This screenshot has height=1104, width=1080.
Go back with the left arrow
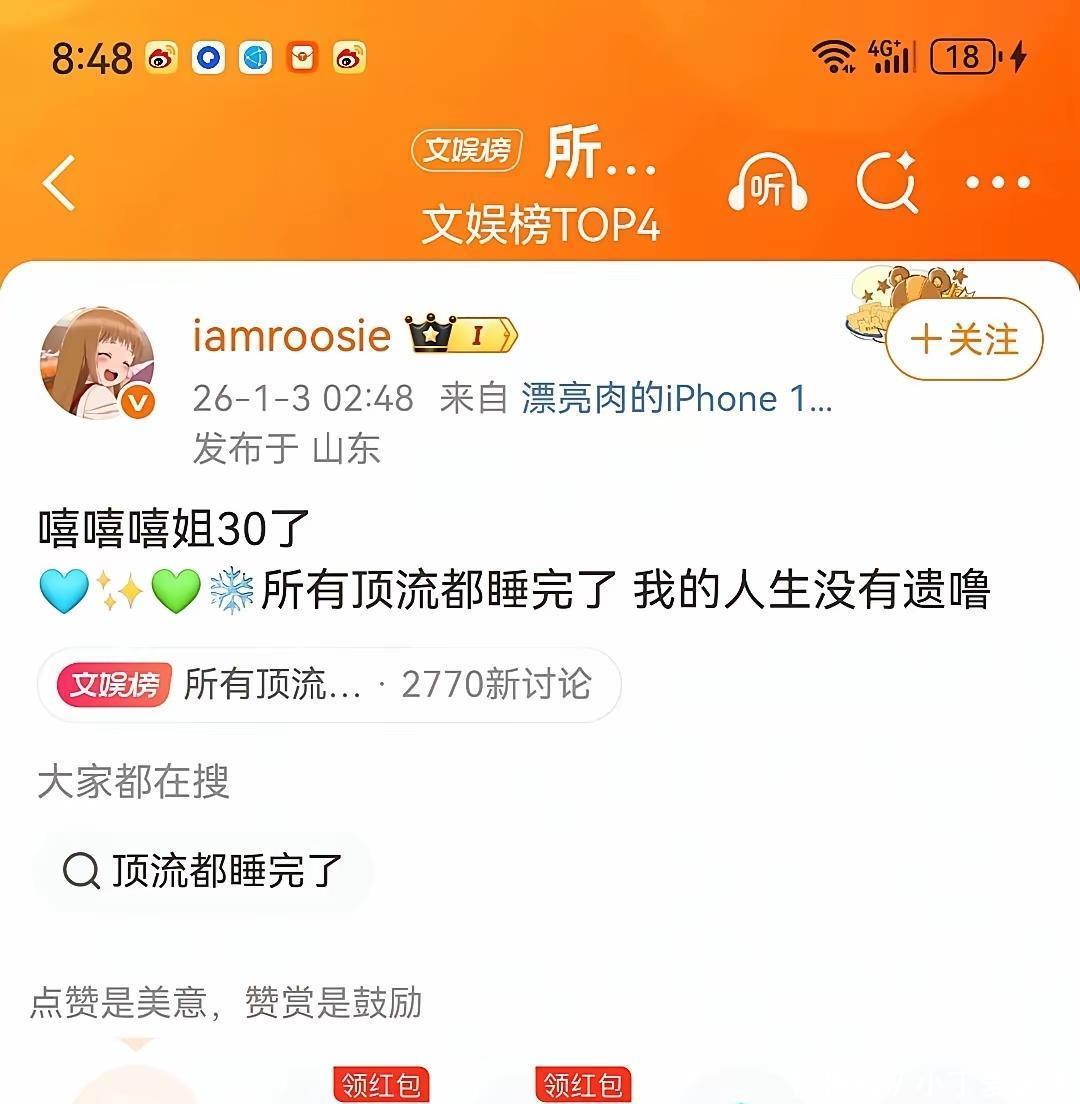click(60, 183)
